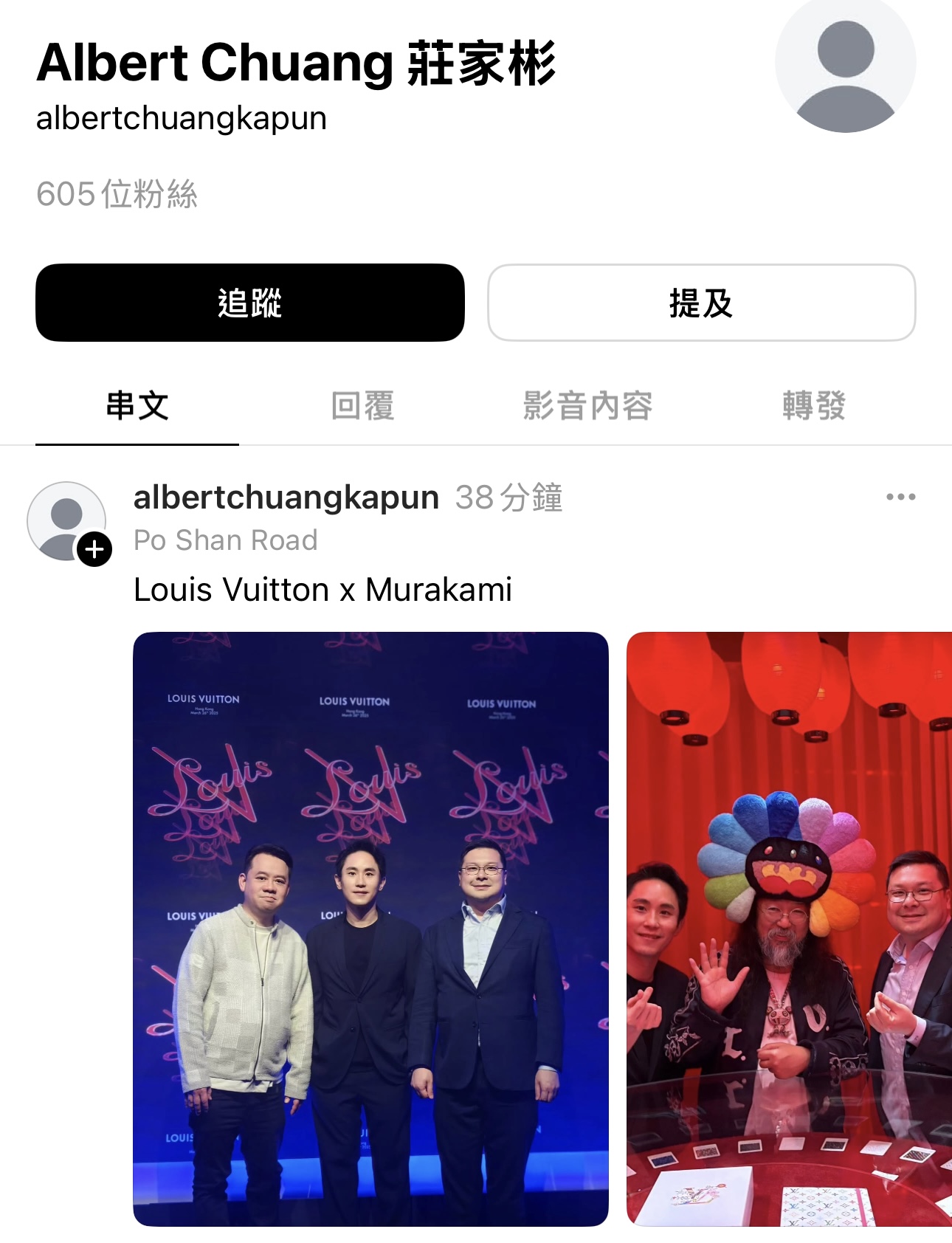Tap the 提及 mention button

click(701, 303)
